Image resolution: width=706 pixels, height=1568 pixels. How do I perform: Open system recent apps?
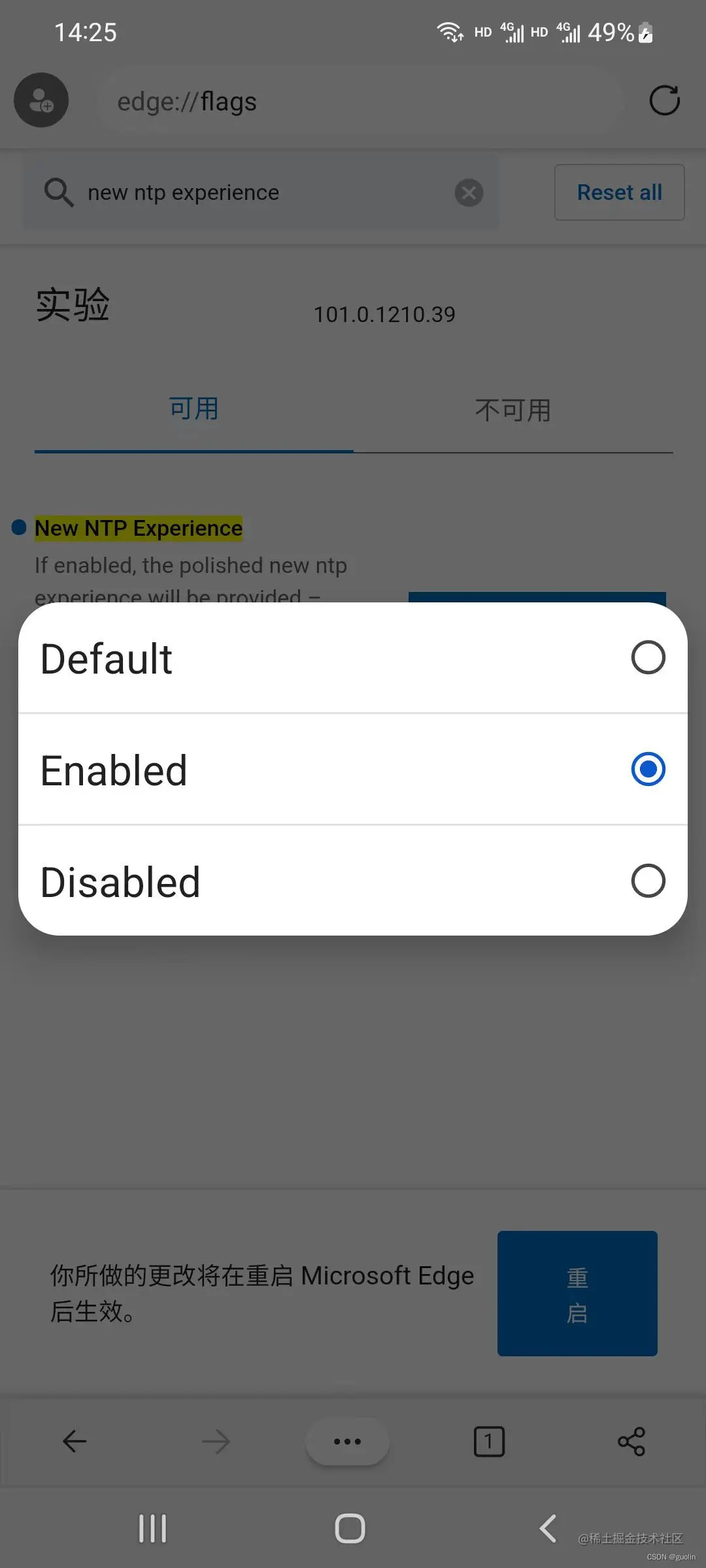(153, 1529)
